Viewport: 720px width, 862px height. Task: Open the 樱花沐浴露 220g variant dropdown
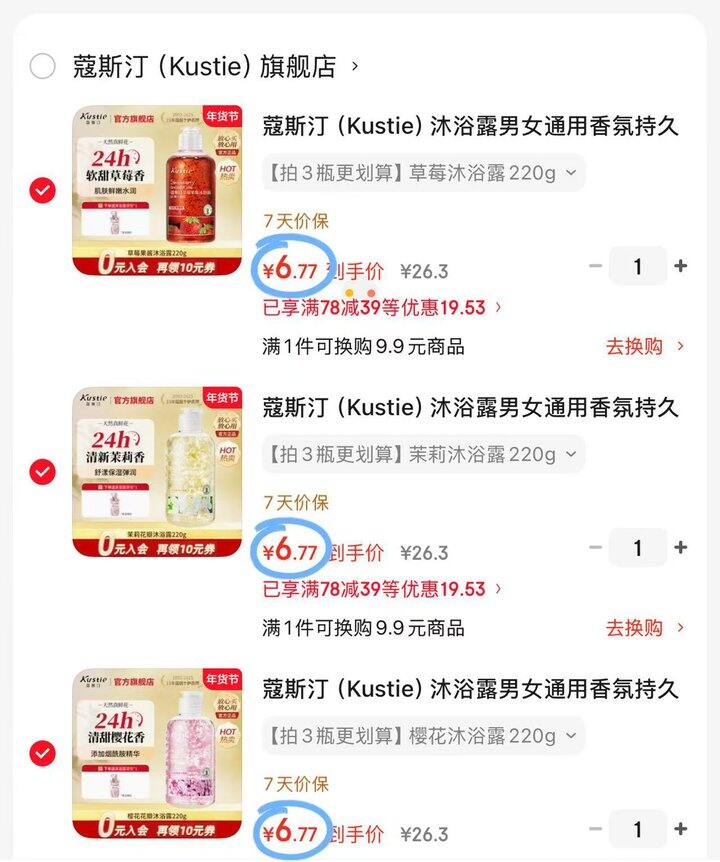point(423,736)
